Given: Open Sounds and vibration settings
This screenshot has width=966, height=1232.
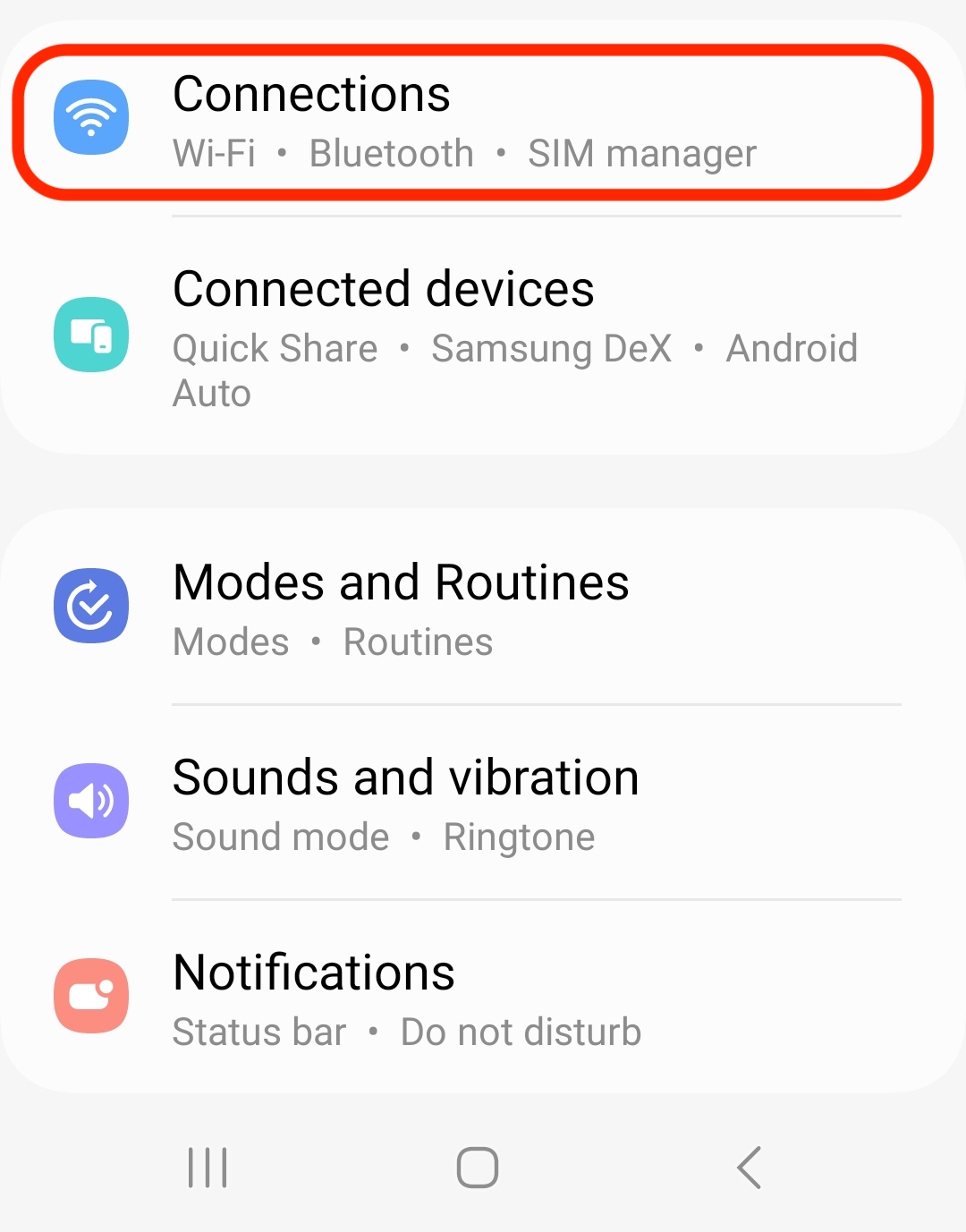Looking at the screenshot, I should tap(483, 802).
